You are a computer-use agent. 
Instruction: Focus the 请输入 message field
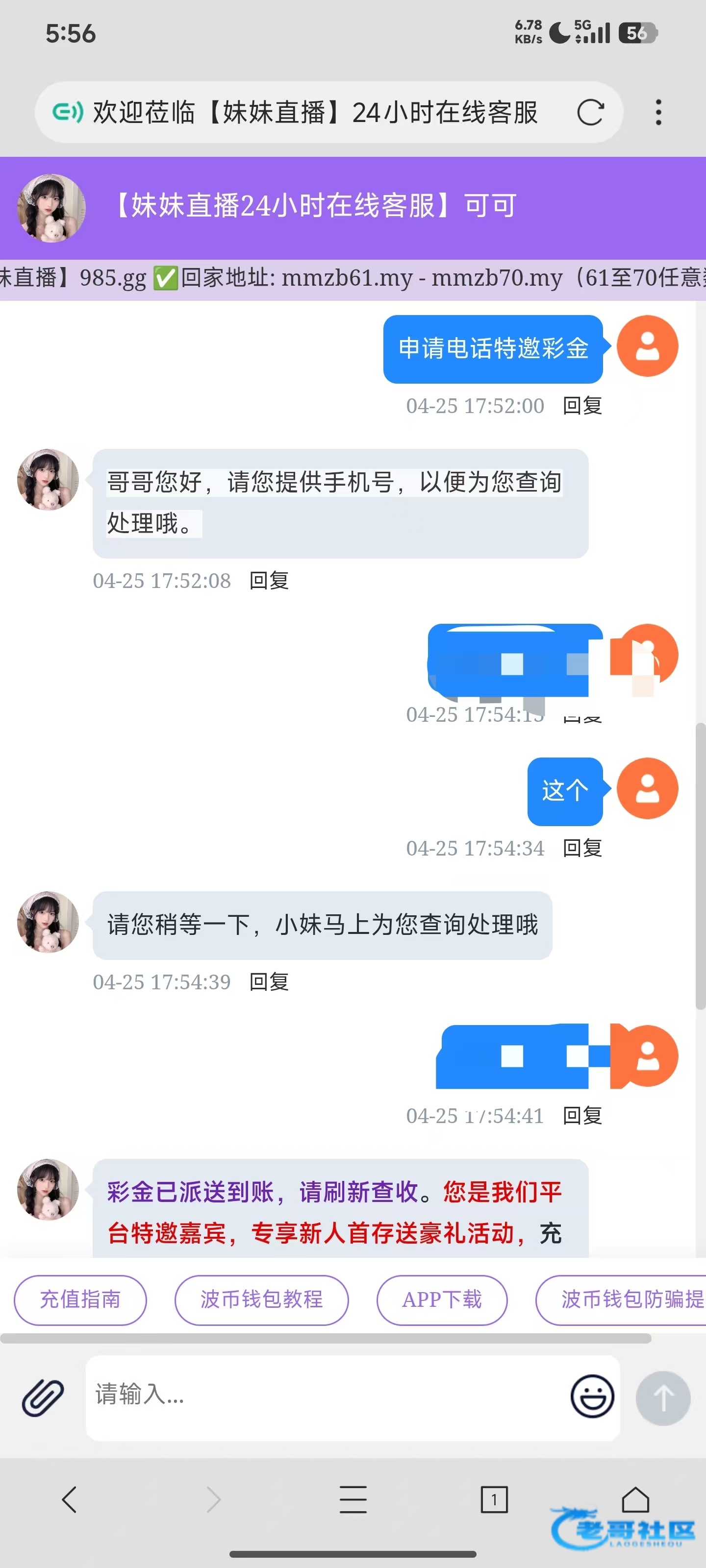[326, 1397]
